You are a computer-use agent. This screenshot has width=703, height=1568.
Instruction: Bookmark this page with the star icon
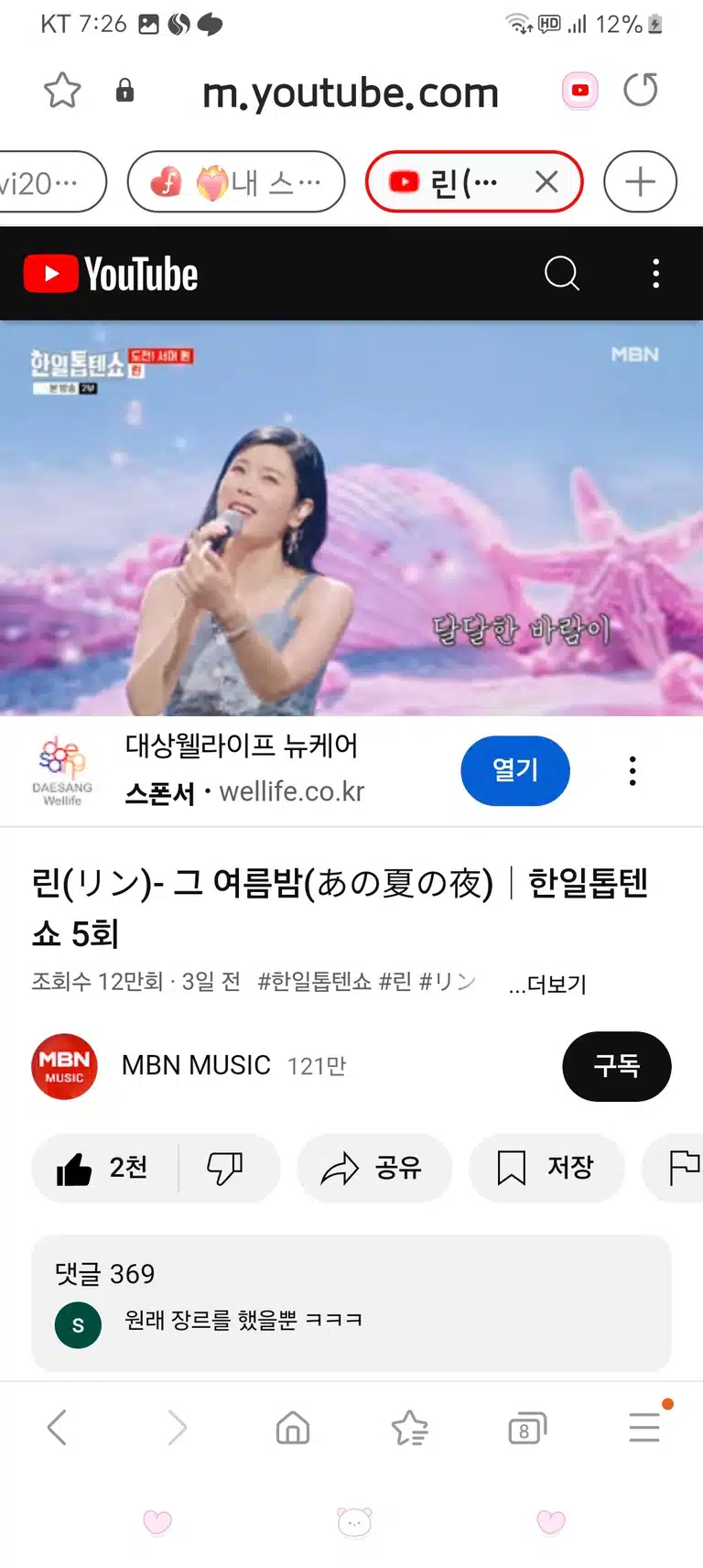[x=62, y=90]
